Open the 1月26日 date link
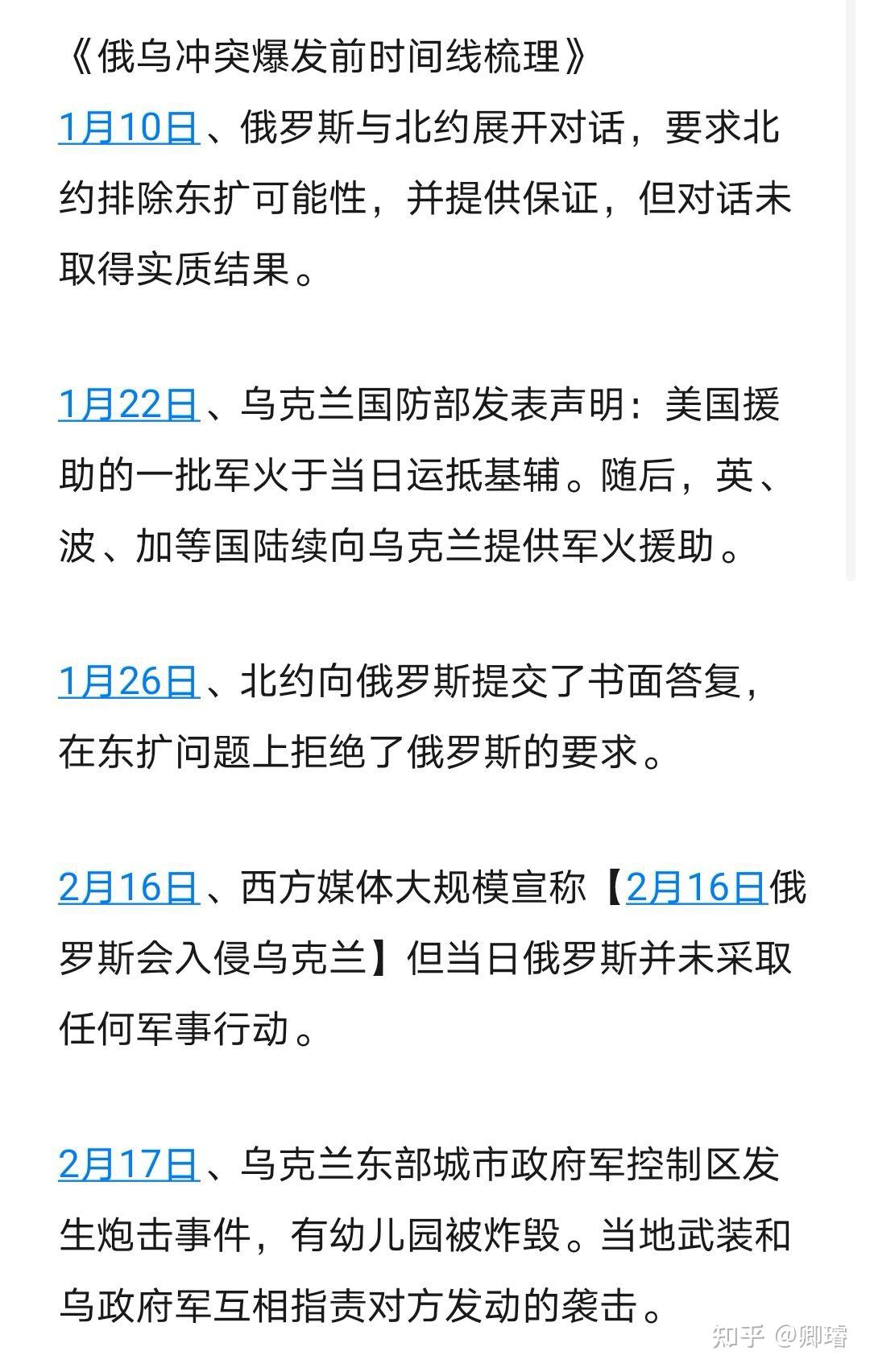 click(x=129, y=681)
